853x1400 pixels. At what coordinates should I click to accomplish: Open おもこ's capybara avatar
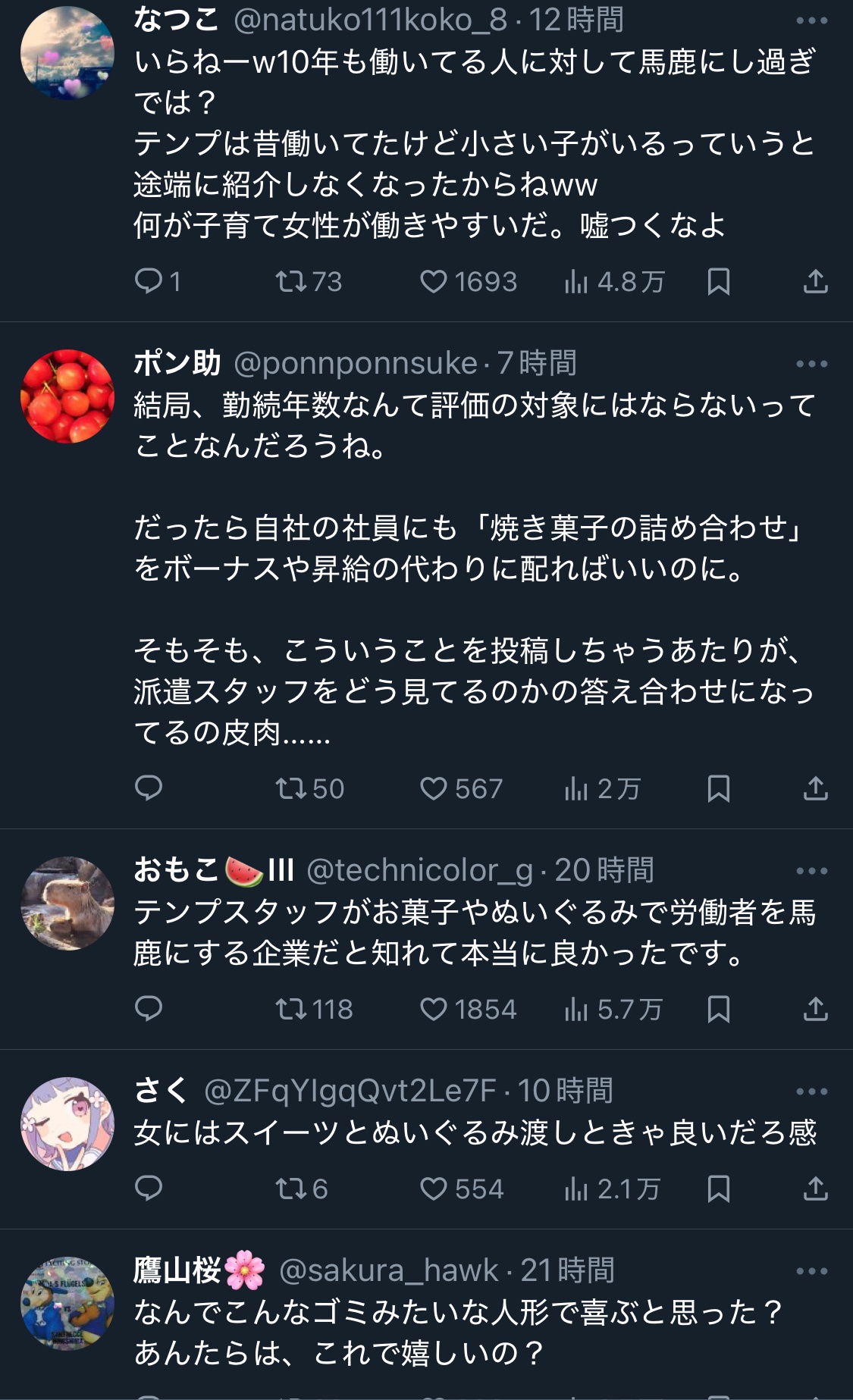pyautogui.click(x=67, y=903)
